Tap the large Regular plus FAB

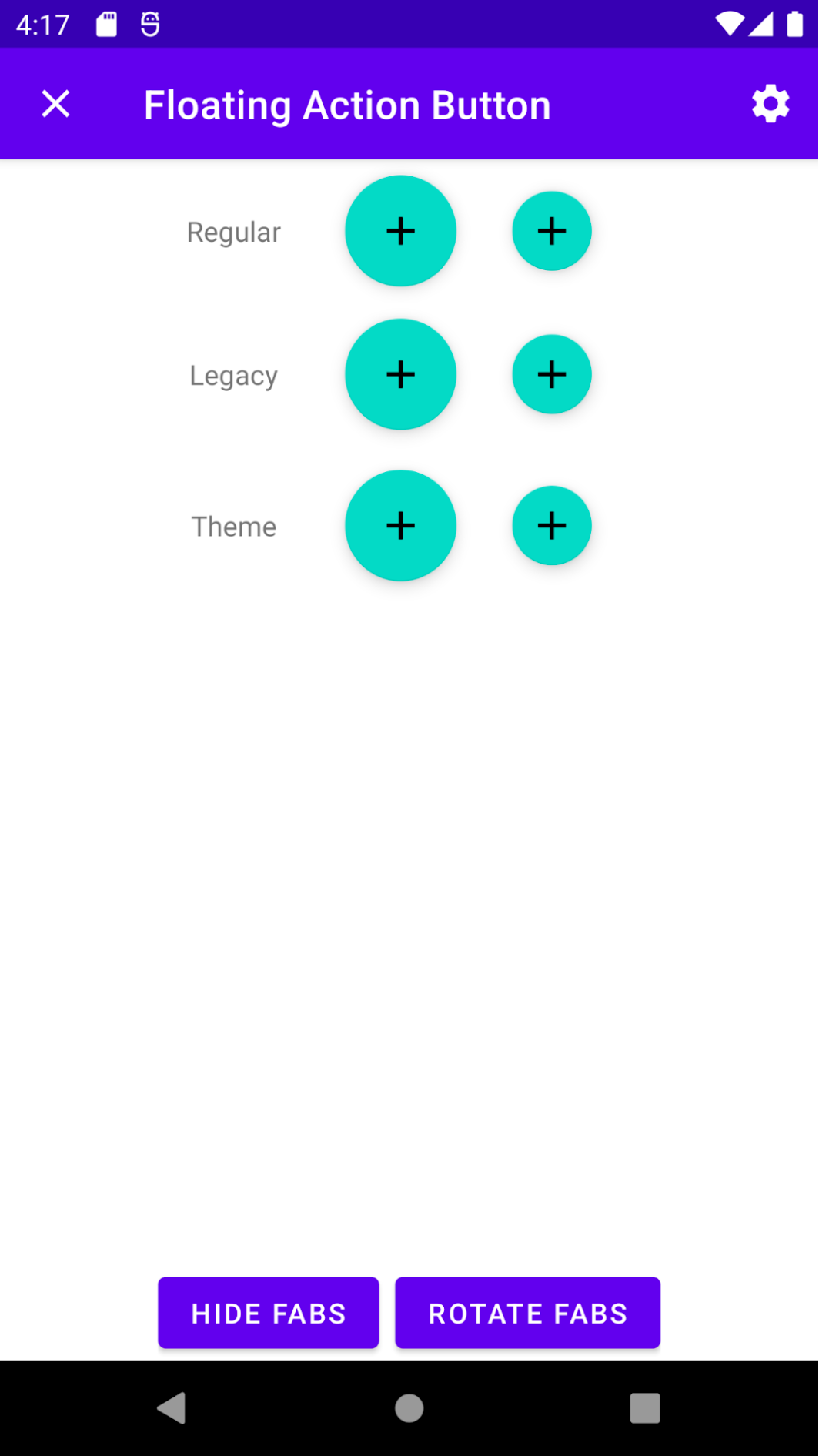tap(400, 231)
